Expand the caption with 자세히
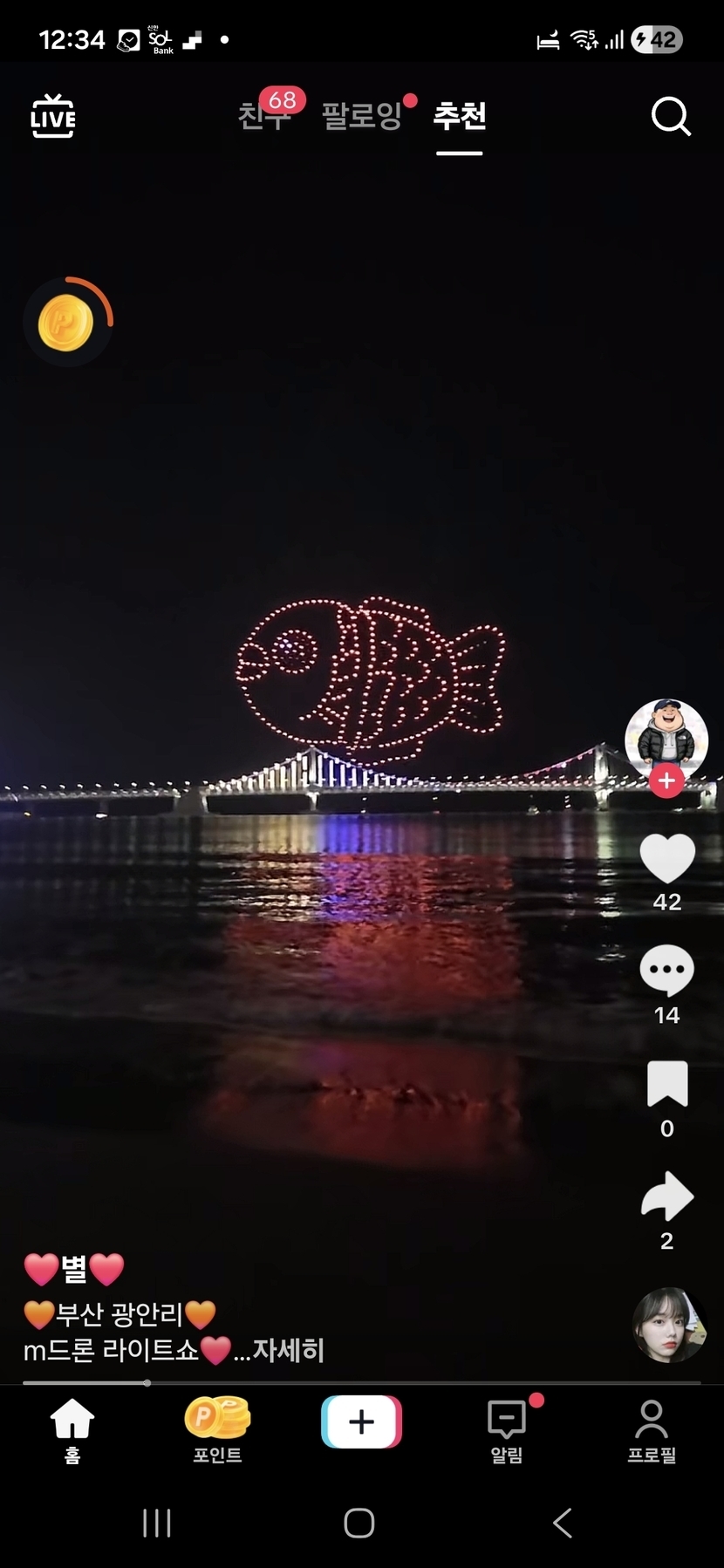 coord(289,1351)
